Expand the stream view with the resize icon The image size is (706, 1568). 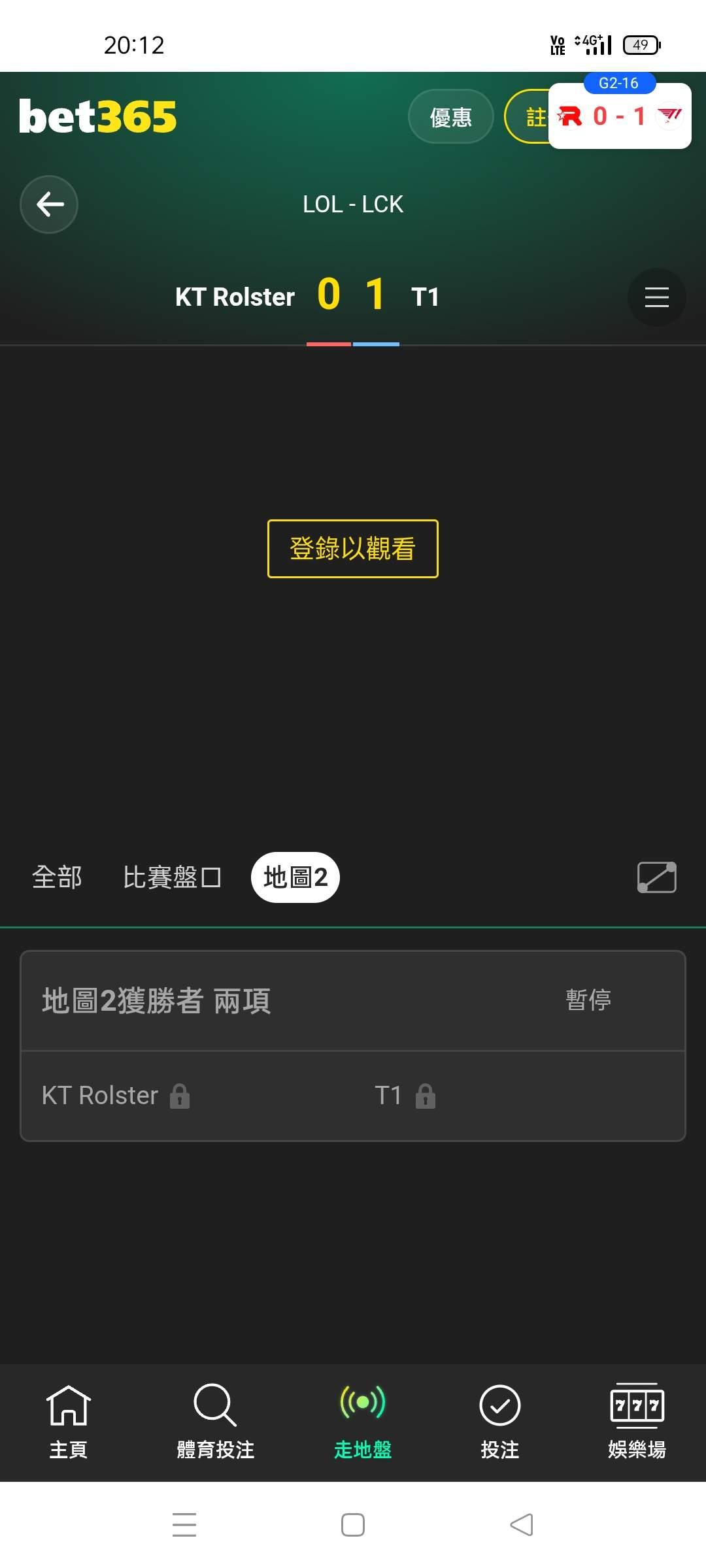point(656,877)
